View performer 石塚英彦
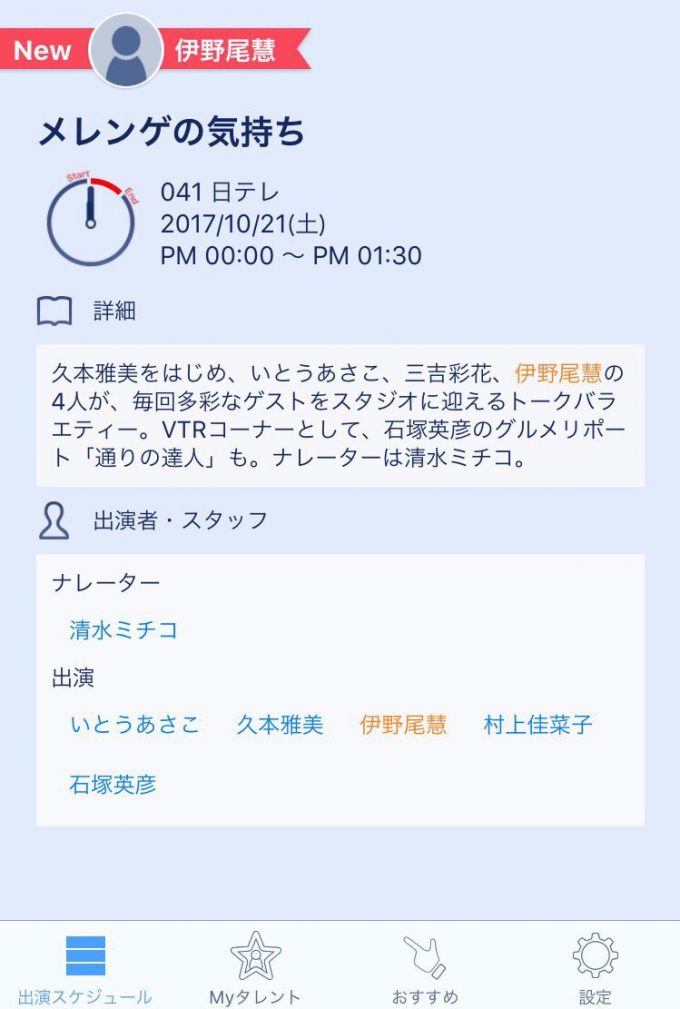Image resolution: width=680 pixels, height=1009 pixels. pyautogui.click(x=113, y=784)
